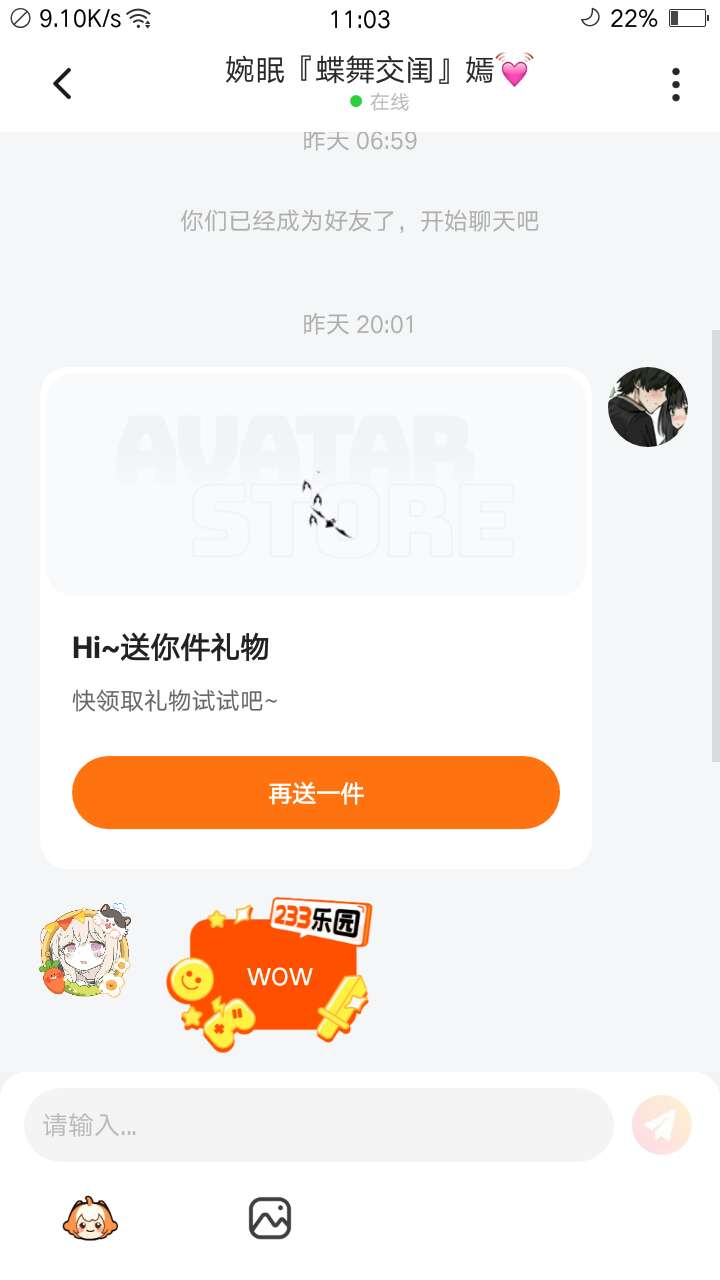The height and width of the screenshot is (1280, 720).
Task: Focus the 请输入 message input field
Action: [318, 1125]
